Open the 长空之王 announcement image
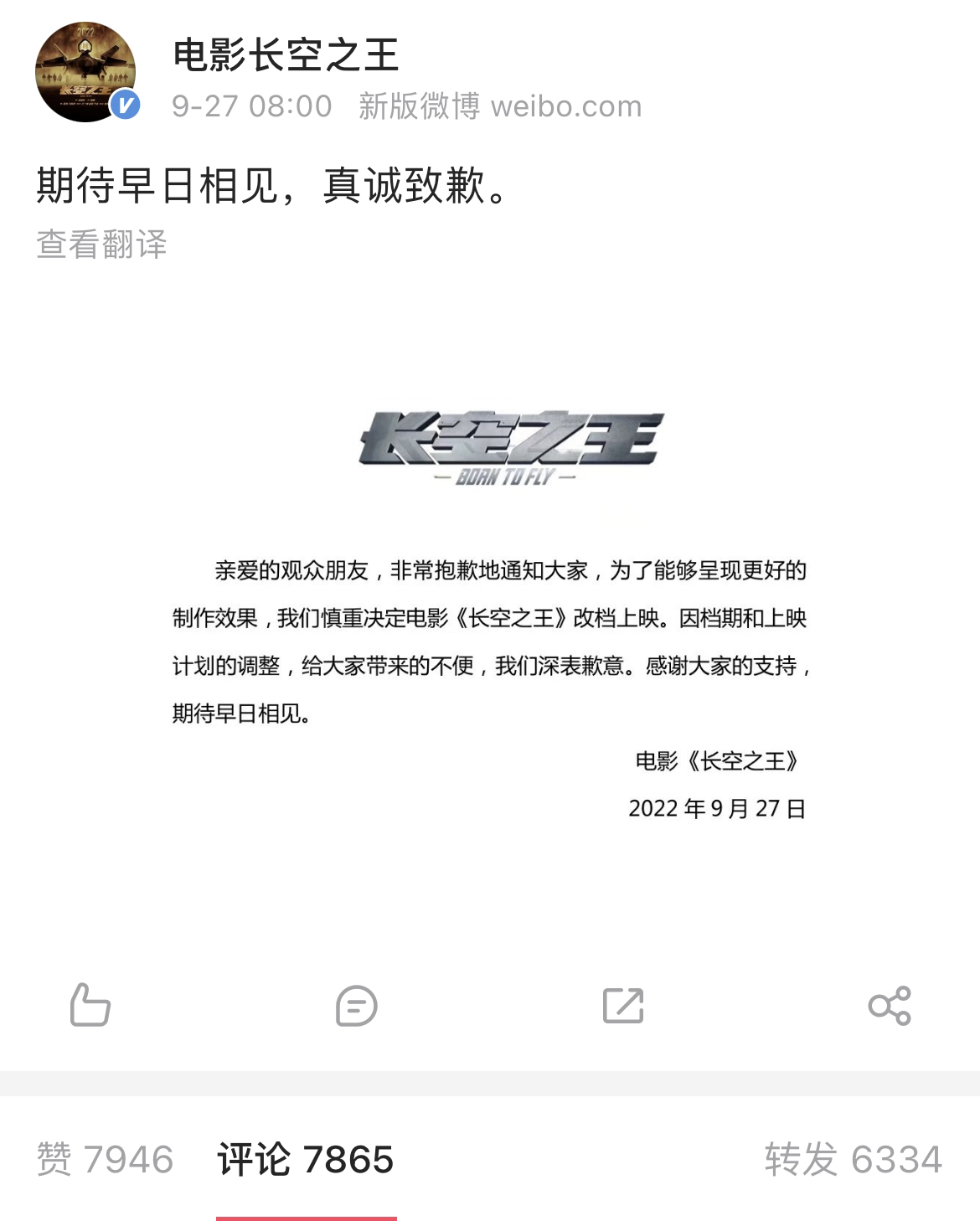This screenshot has width=980, height=1221. [x=490, y=616]
